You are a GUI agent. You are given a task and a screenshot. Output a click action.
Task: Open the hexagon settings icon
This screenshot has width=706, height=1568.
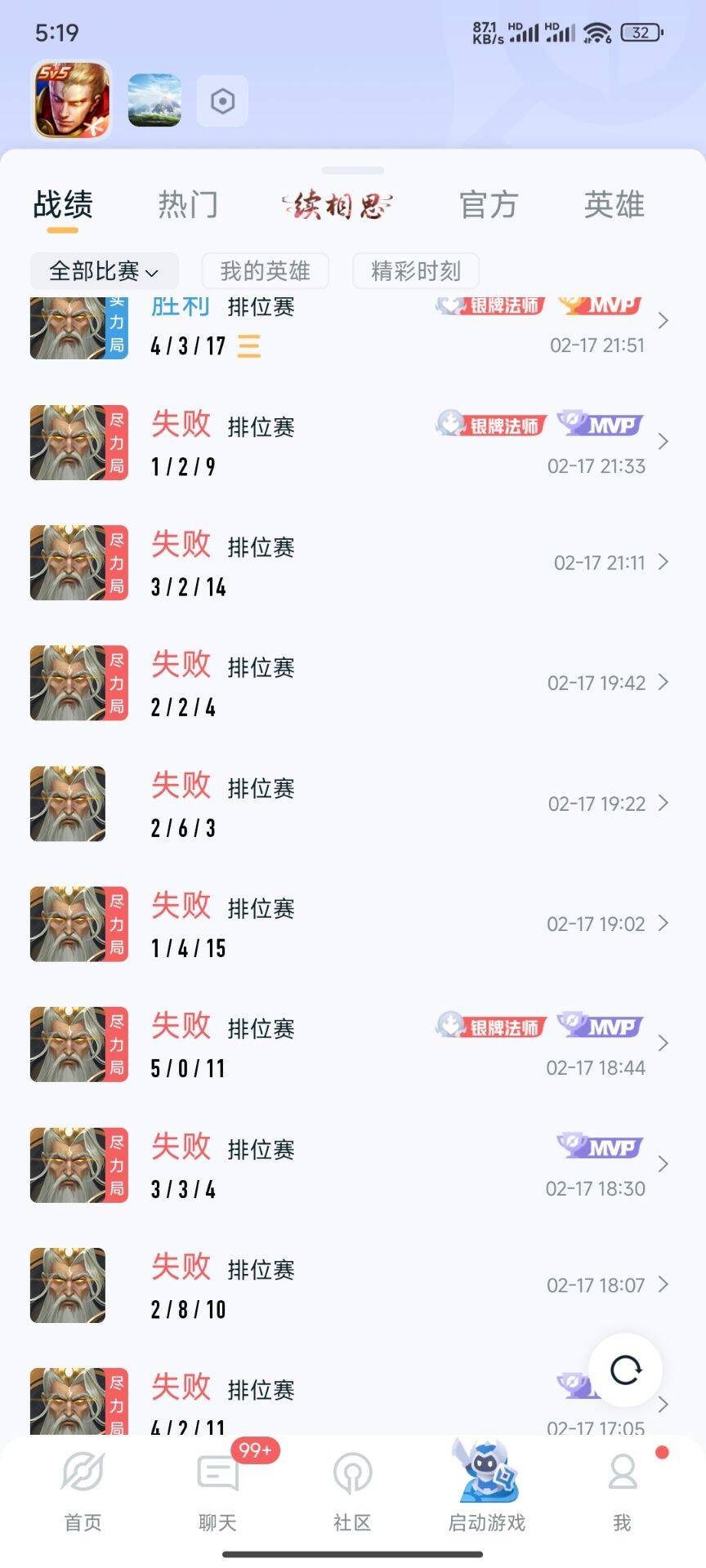(222, 101)
